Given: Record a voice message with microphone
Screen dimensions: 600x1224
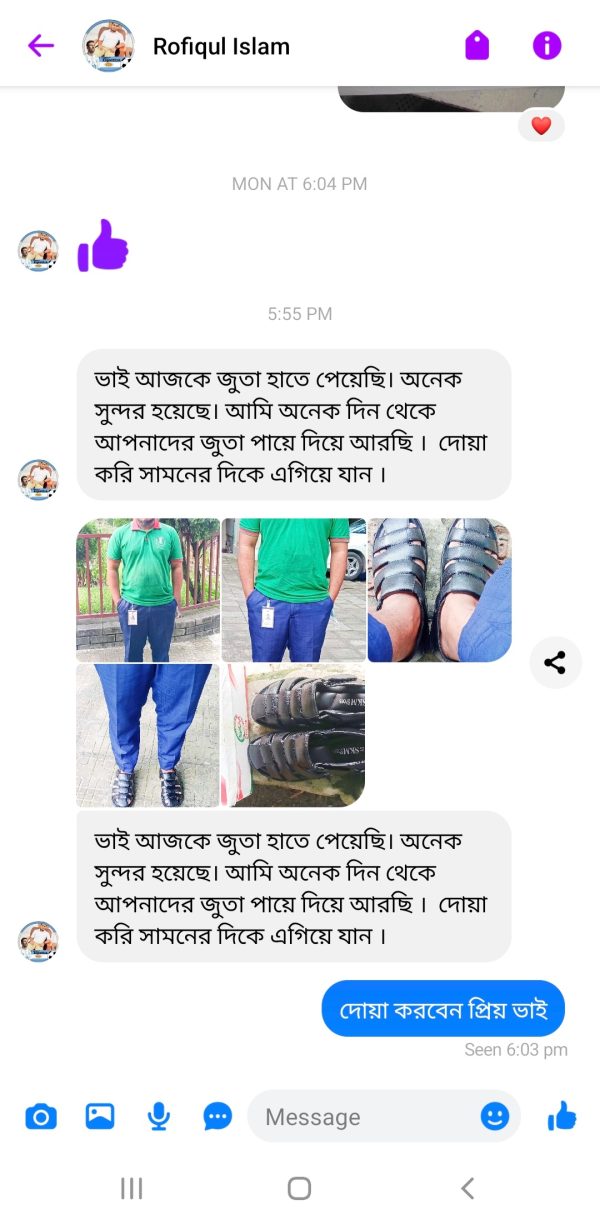Looking at the screenshot, I should (x=158, y=1116).
